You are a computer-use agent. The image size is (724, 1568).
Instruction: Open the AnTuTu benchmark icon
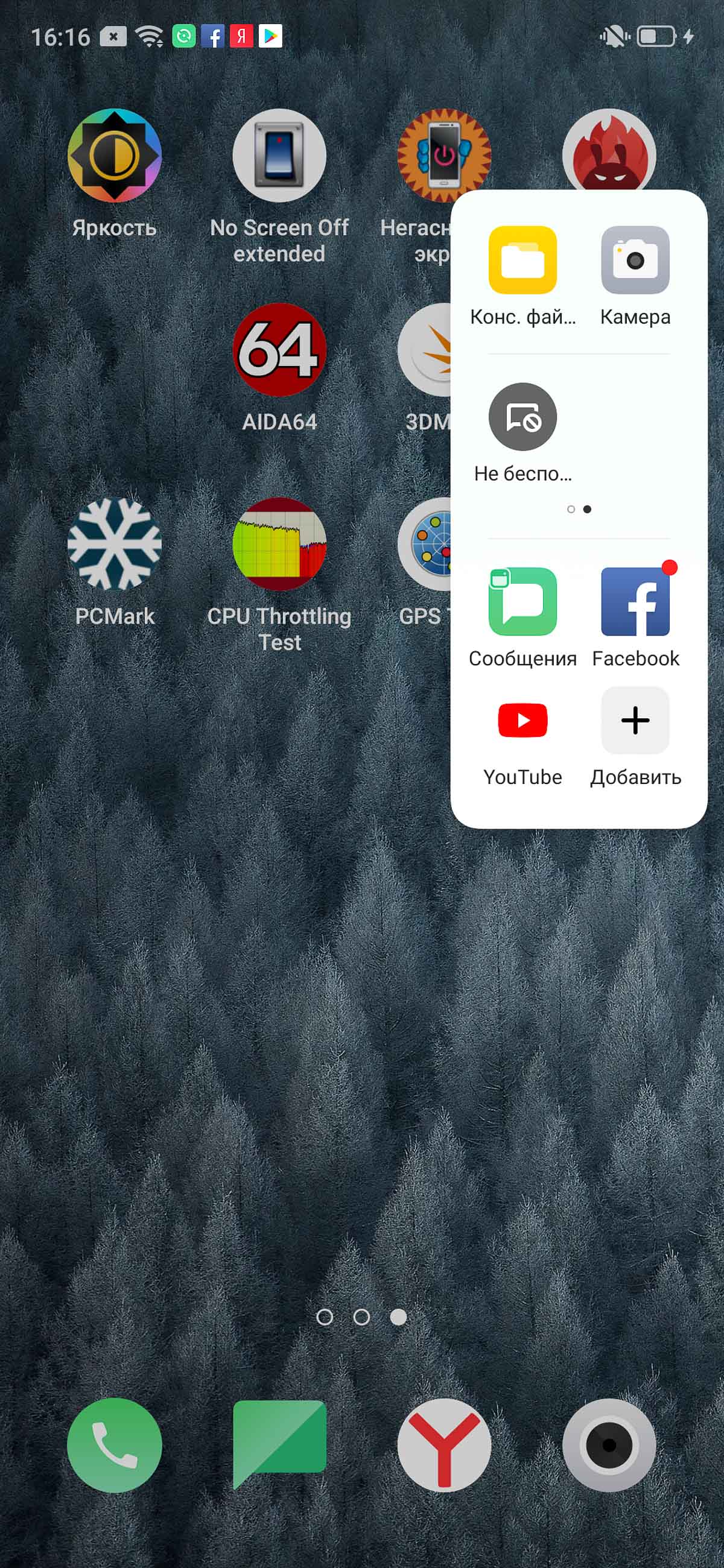pyautogui.click(x=609, y=150)
